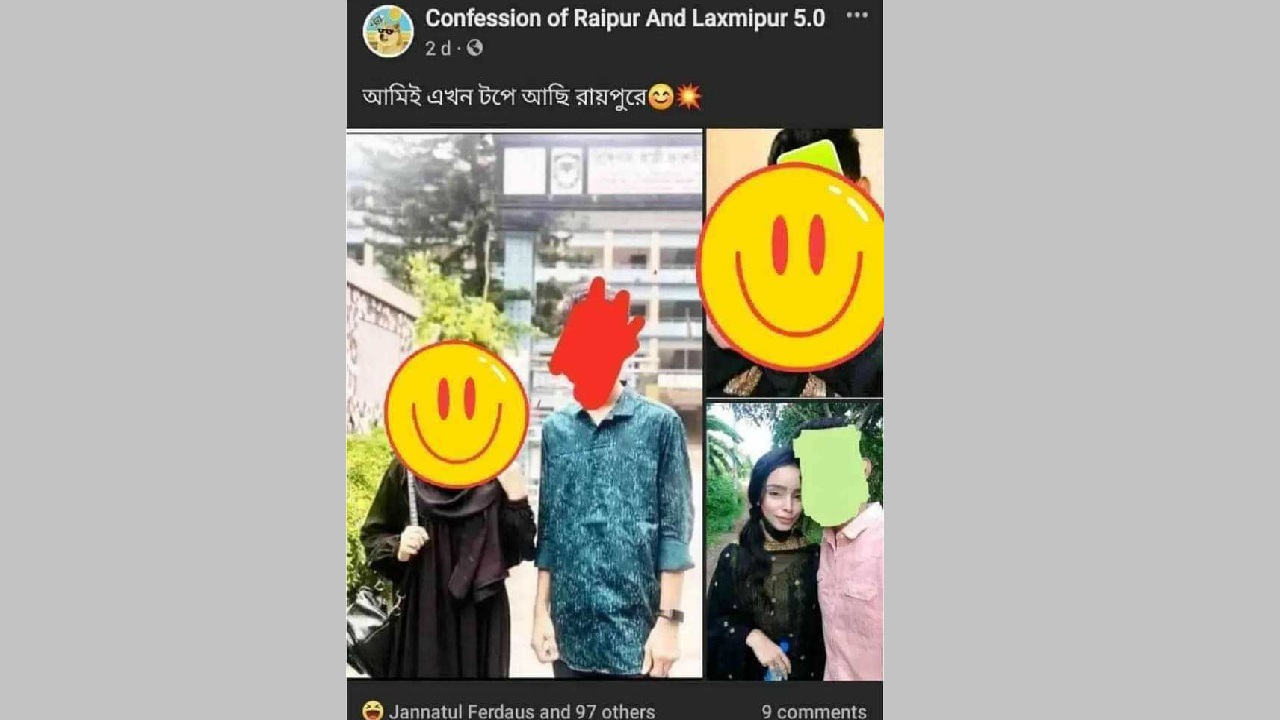
Task: Open the post's three-dot overflow menu
Action: [856, 16]
